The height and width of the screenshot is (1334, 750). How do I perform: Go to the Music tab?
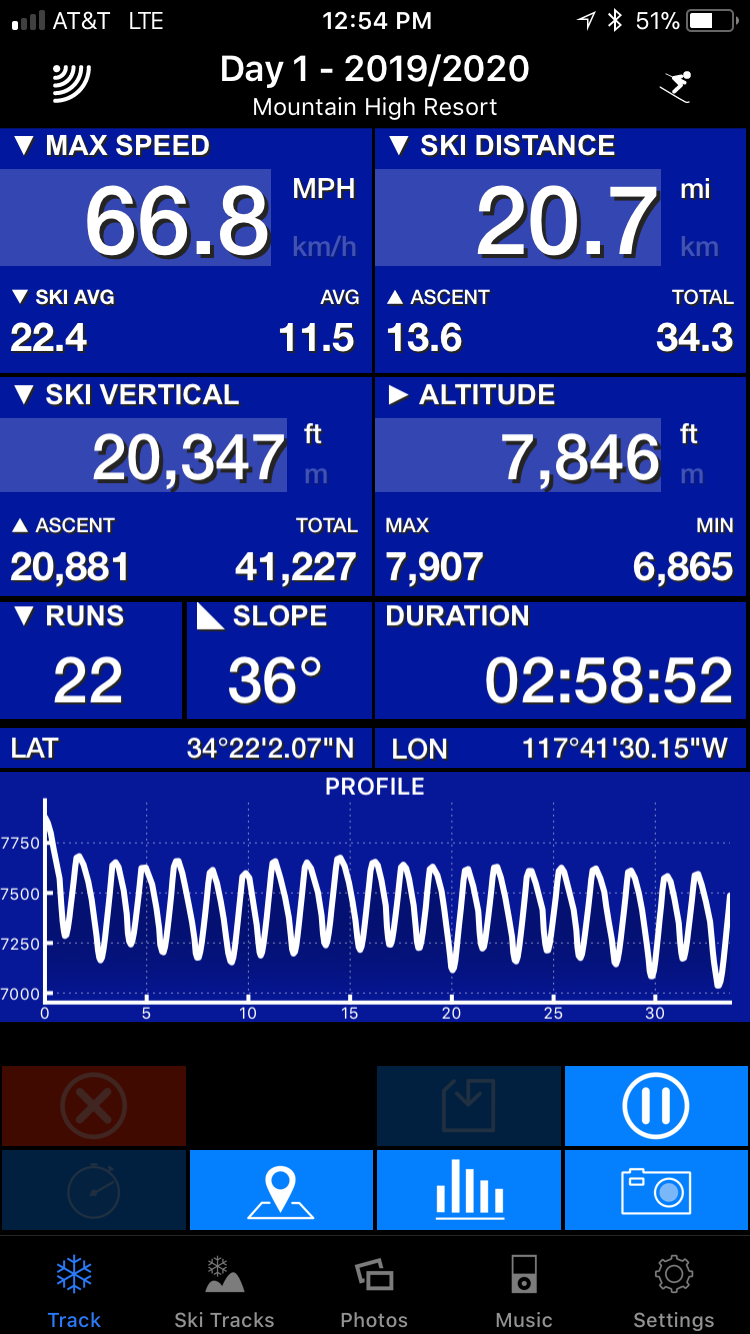524,1292
